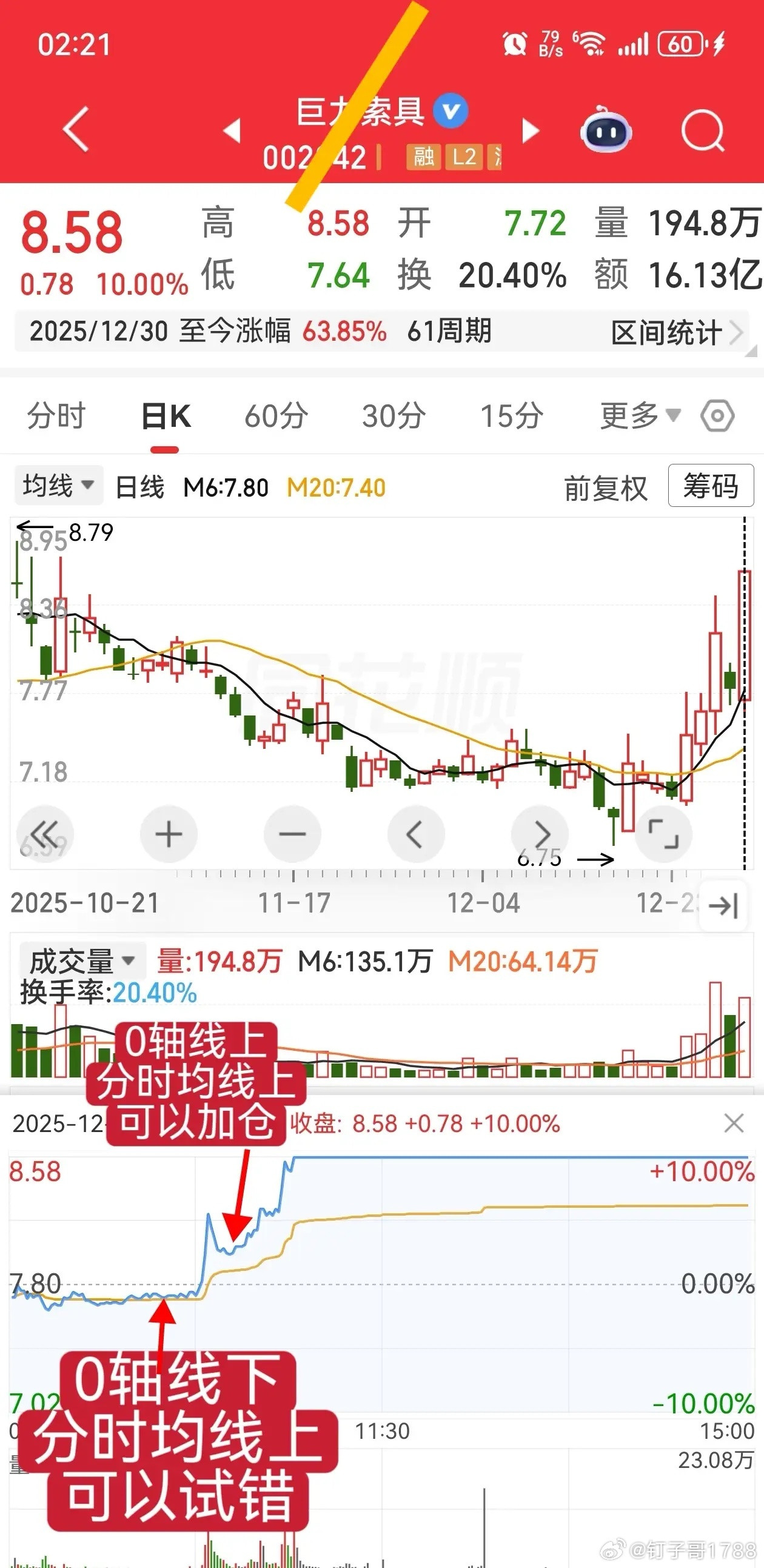Jump to latest candle with right-arrow button

[722, 906]
